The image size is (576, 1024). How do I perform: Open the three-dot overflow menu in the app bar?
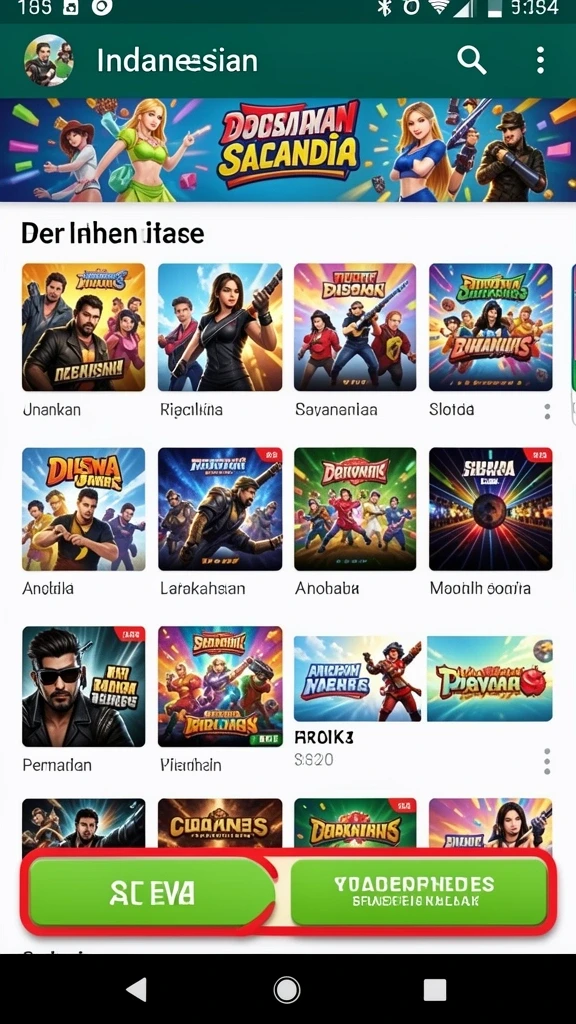(540, 60)
